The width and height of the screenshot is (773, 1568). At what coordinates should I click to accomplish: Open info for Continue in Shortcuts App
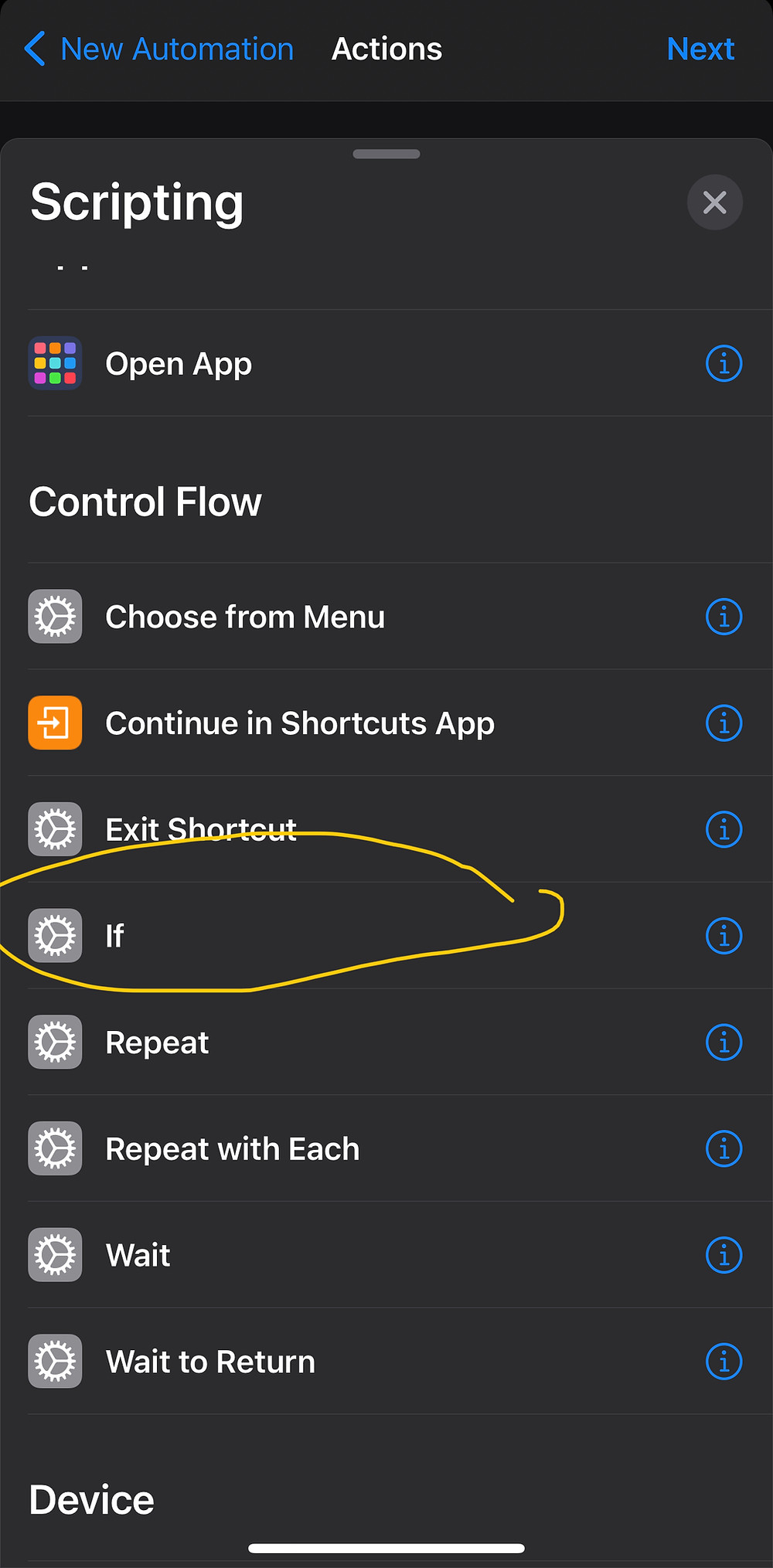(724, 723)
